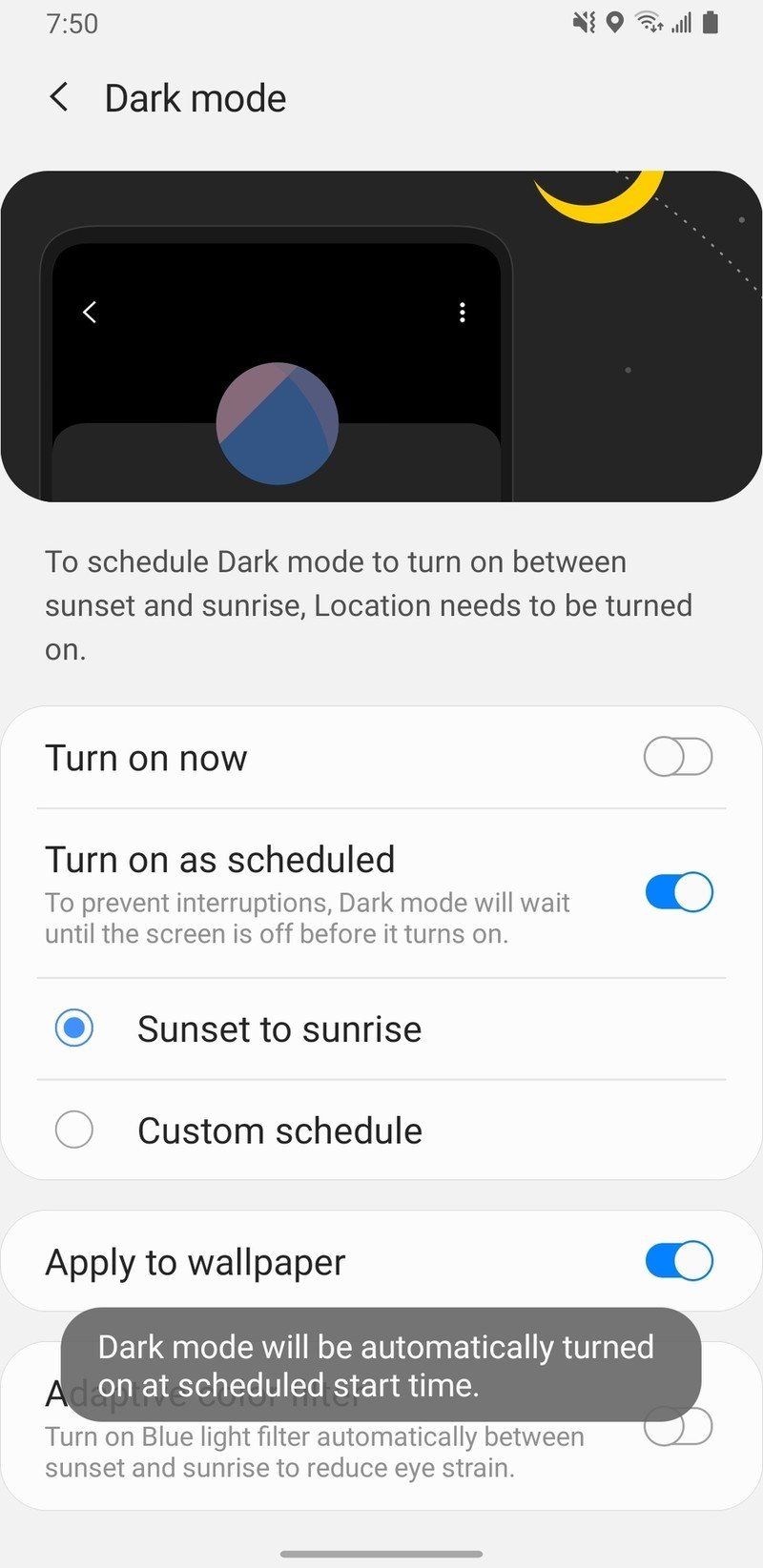
Task: Disable the Turn on as scheduled switch
Action: 677,892
